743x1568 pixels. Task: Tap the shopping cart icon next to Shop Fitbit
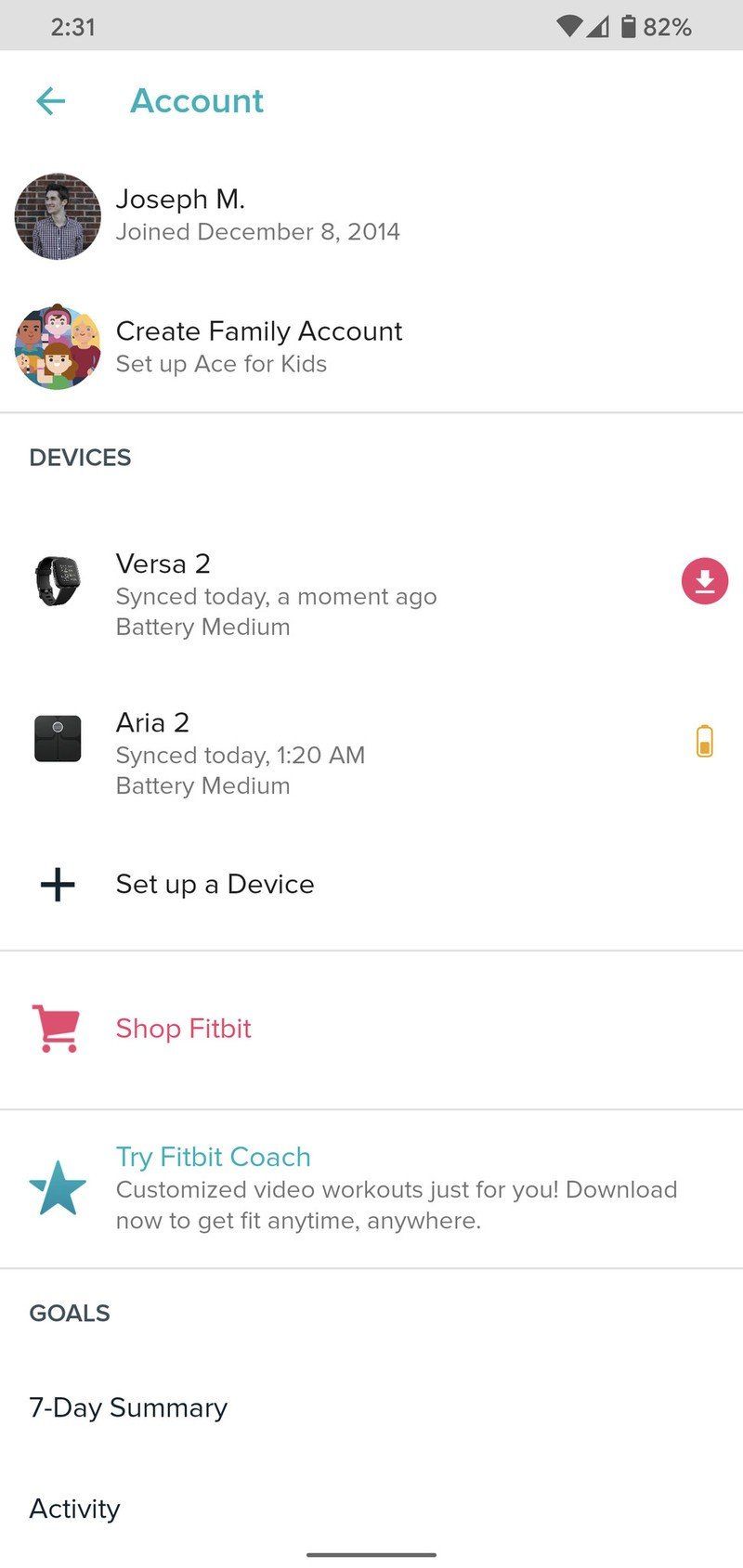click(57, 1029)
